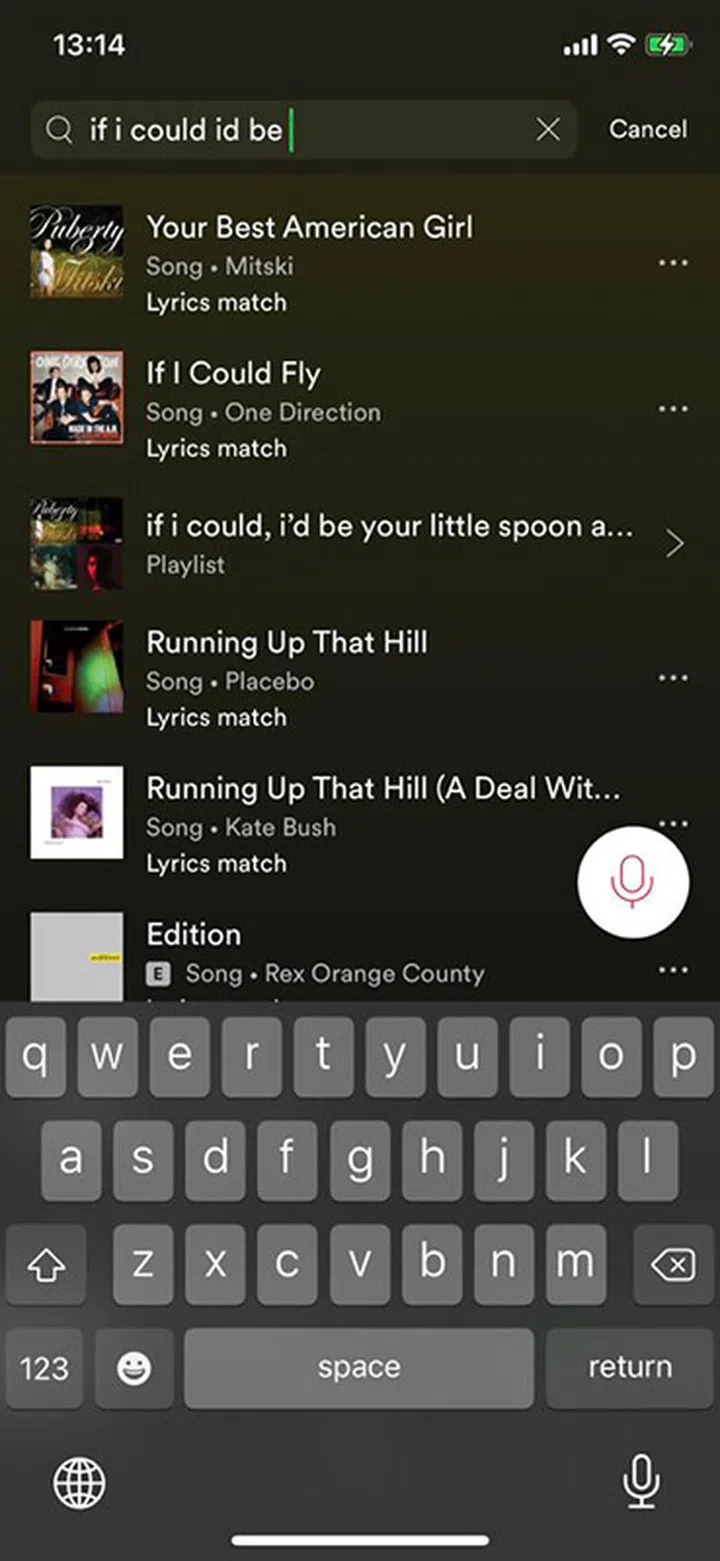Clear the search text with the X icon
This screenshot has width=720, height=1561.
click(x=548, y=130)
